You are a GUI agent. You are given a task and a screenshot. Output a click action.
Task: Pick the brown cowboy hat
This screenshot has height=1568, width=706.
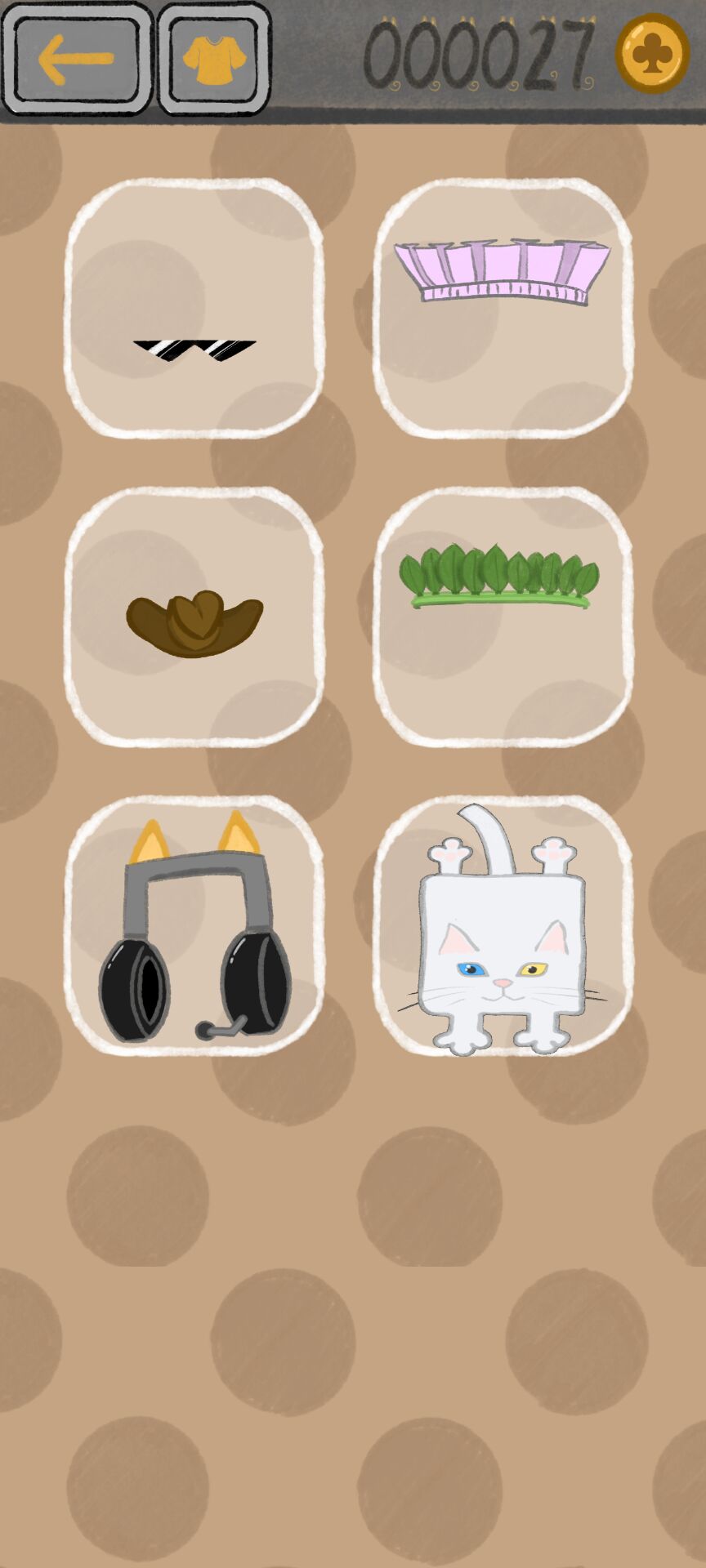194,617
